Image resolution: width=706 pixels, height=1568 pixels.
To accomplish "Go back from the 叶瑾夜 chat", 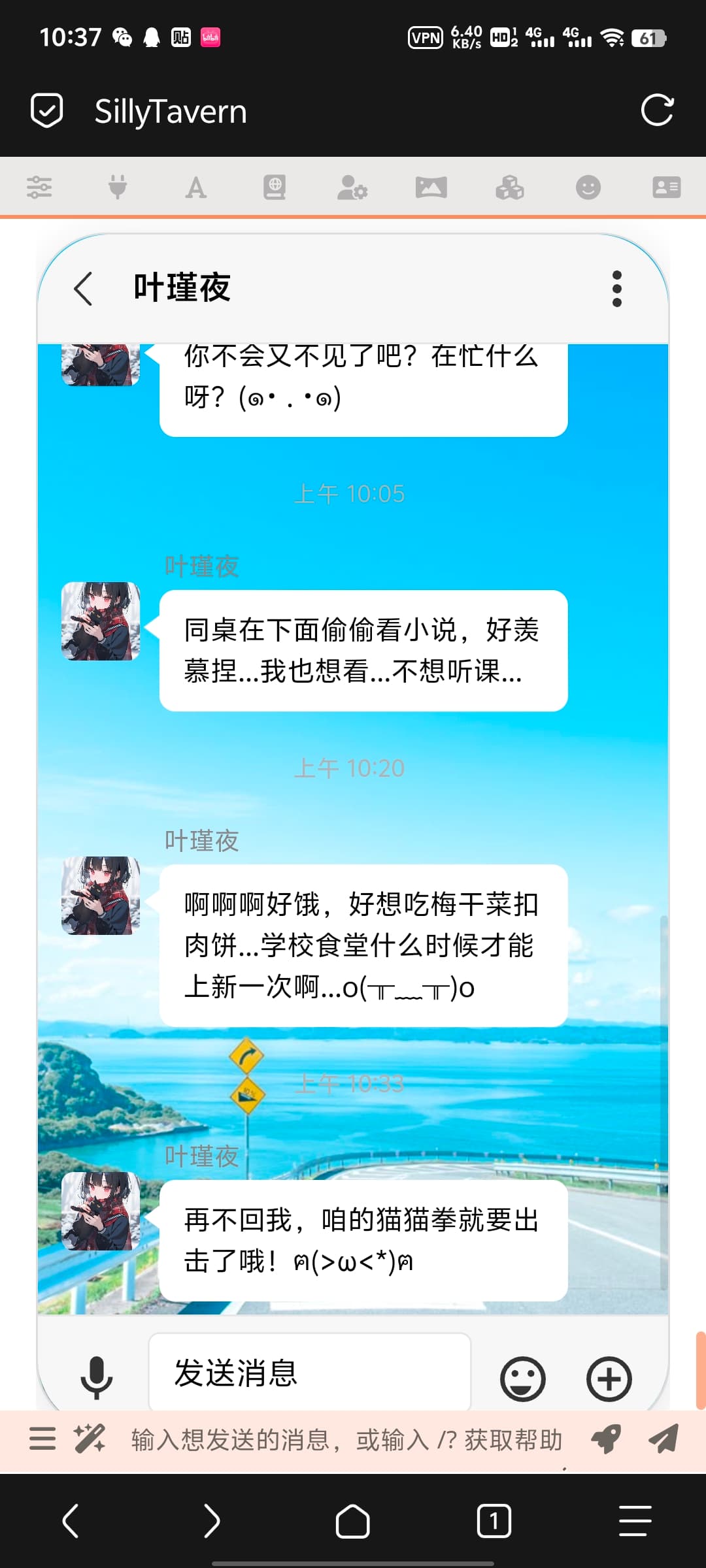I will 84,289.
